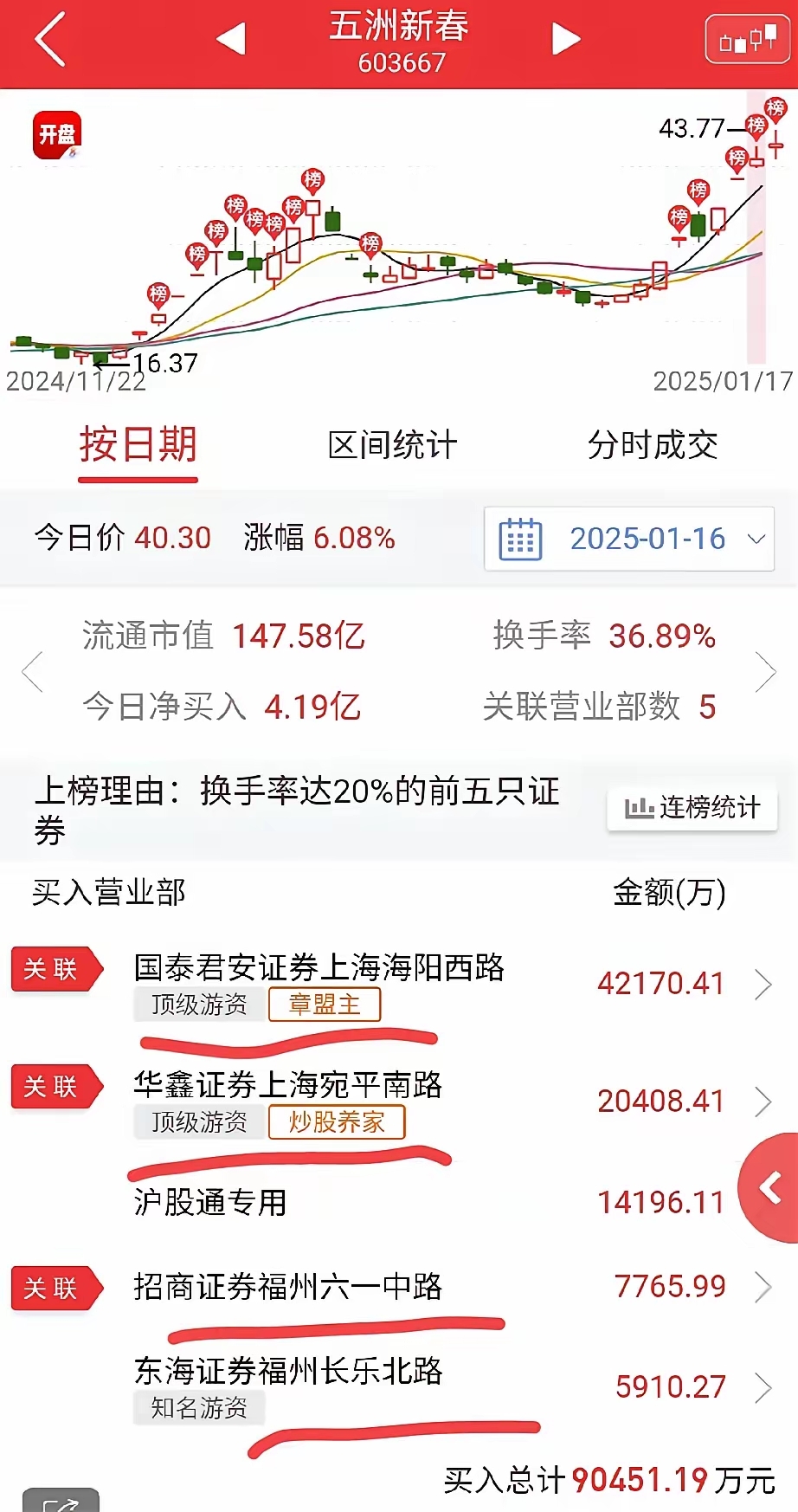Viewport: 798px width, 1512px height.
Task: Click the red floating chevron on right edge
Action: pyautogui.click(x=770, y=1188)
